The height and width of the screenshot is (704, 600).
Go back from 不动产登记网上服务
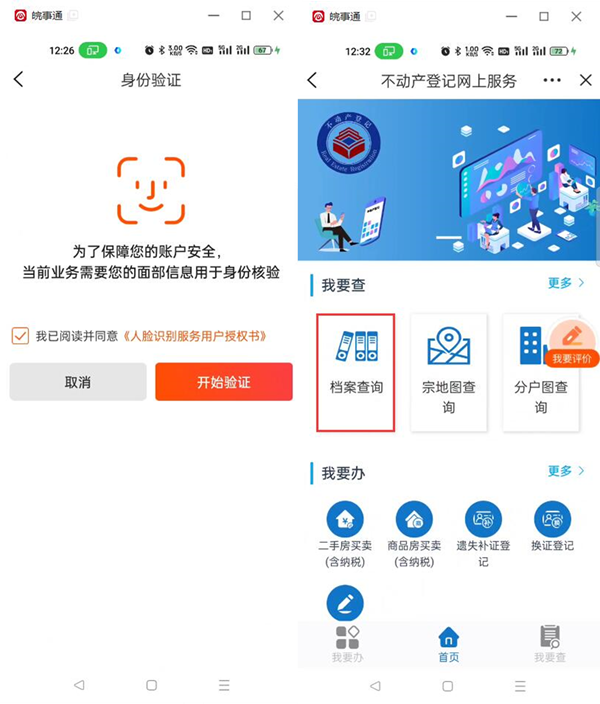[x=312, y=80]
